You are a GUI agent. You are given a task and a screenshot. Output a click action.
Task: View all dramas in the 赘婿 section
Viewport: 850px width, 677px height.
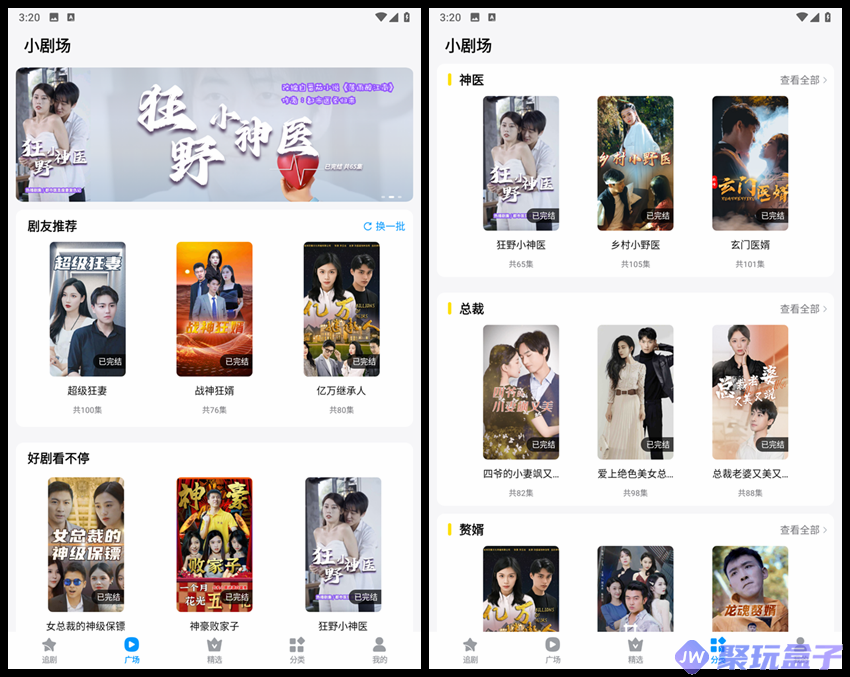[803, 530]
